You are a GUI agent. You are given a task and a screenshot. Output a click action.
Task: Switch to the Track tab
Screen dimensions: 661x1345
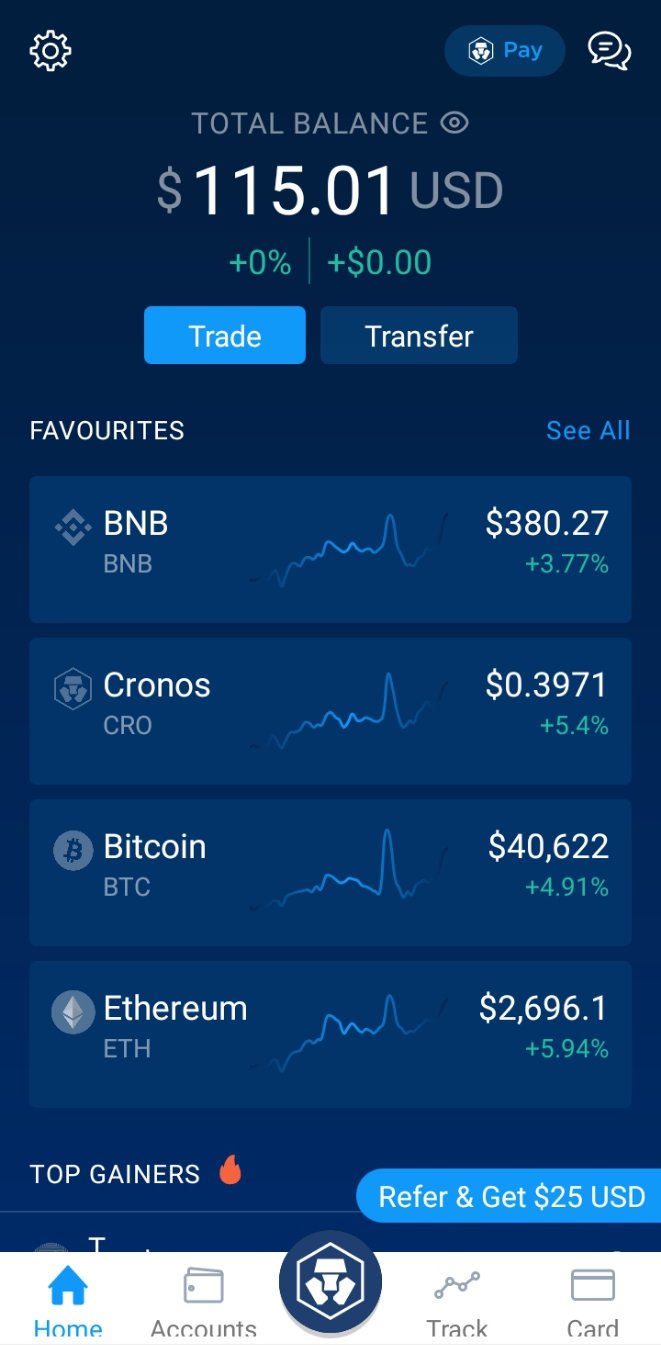coord(457,1300)
